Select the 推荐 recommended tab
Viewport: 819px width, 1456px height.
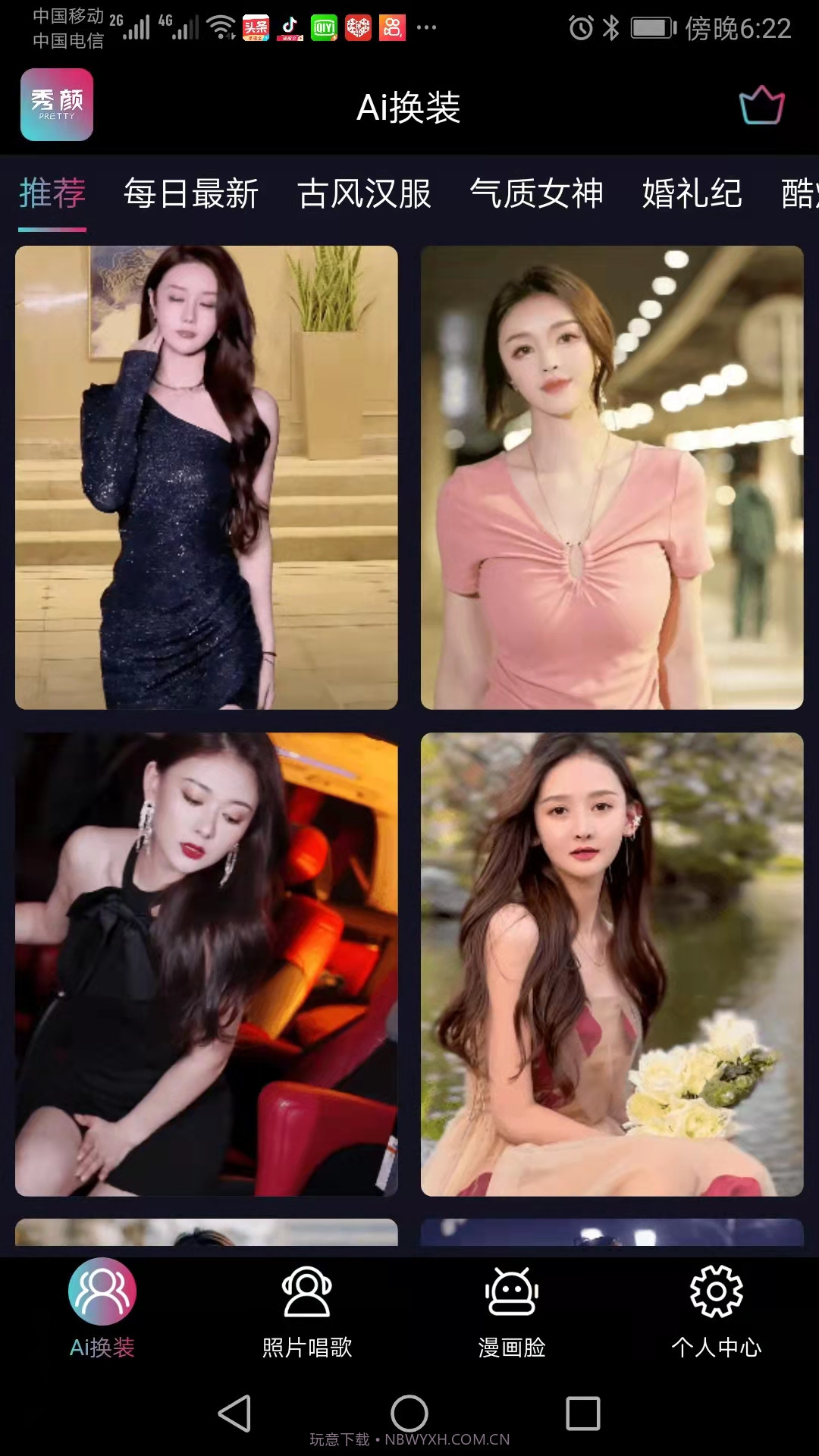click(x=51, y=194)
